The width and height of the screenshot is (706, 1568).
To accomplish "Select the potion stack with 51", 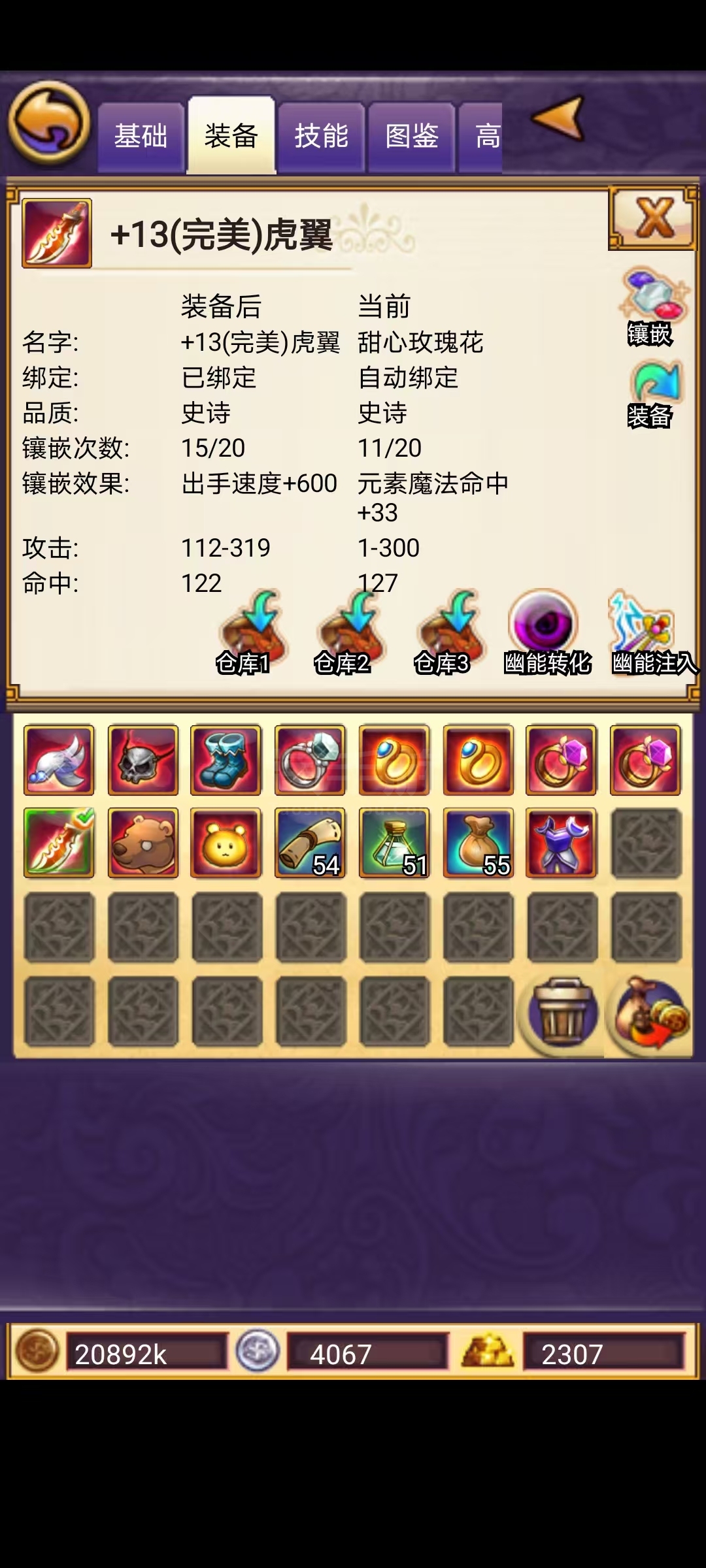I will coord(394,843).
